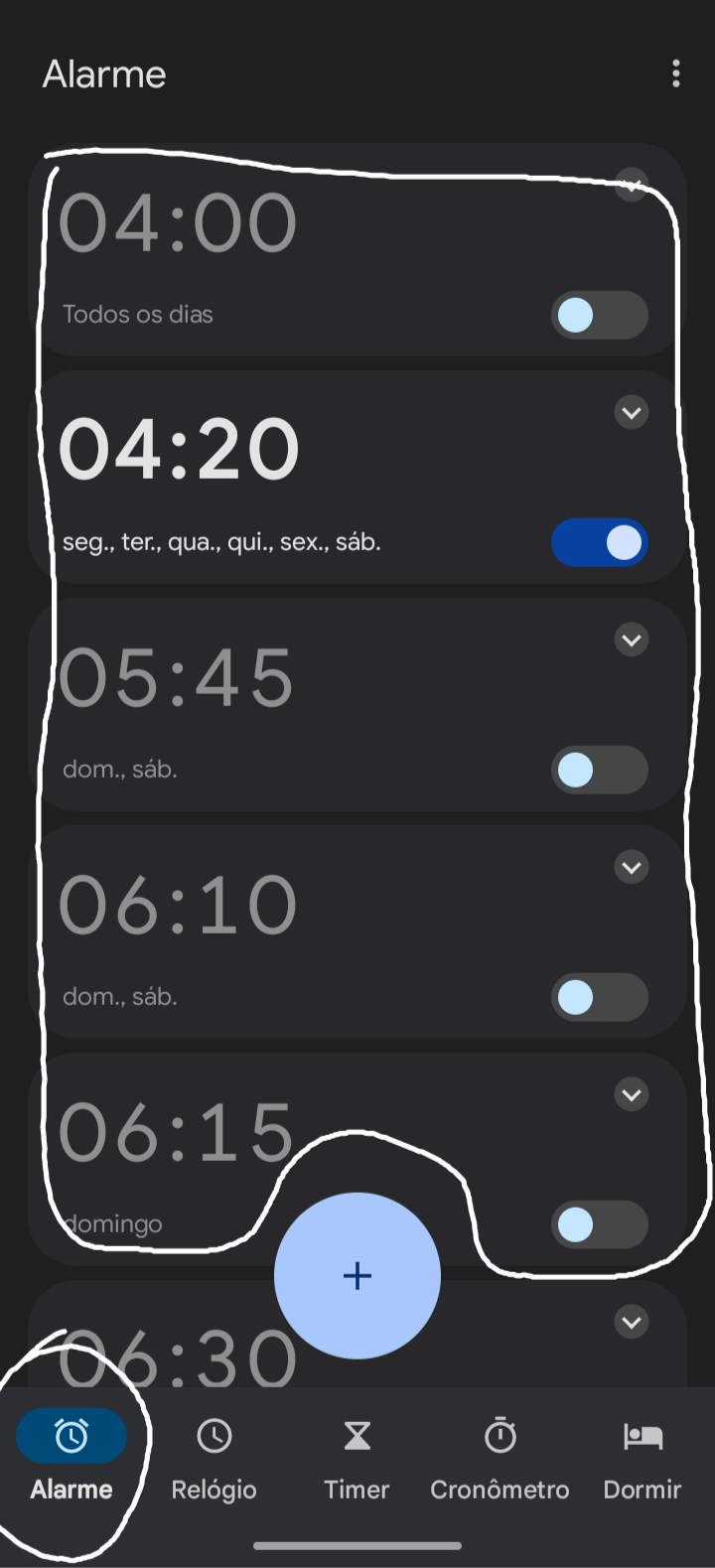The width and height of the screenshot is (715, 1568).
Task: Add a new alarm with the plus button
Action: point(357,1276)
